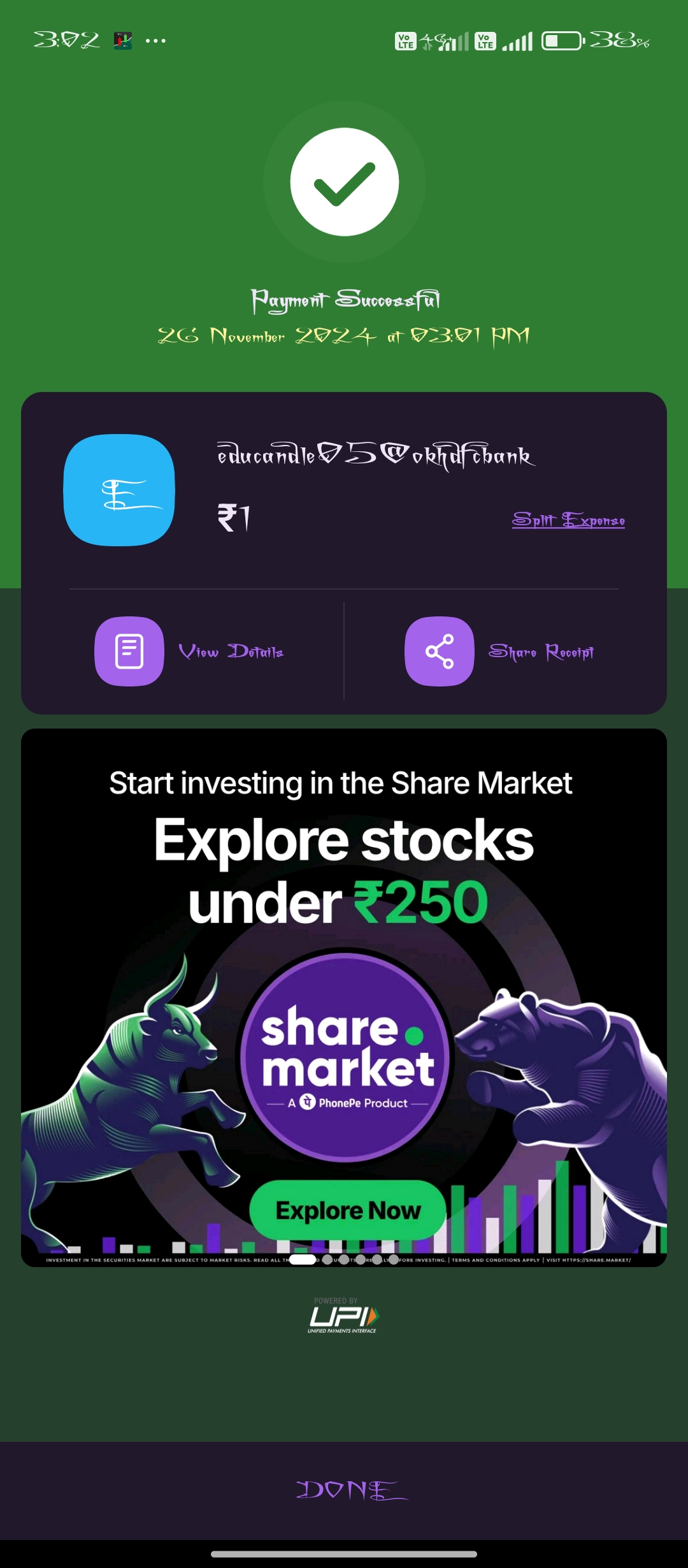
Task: Tap Explore Now in share market banner
Action: [348, 1210]
